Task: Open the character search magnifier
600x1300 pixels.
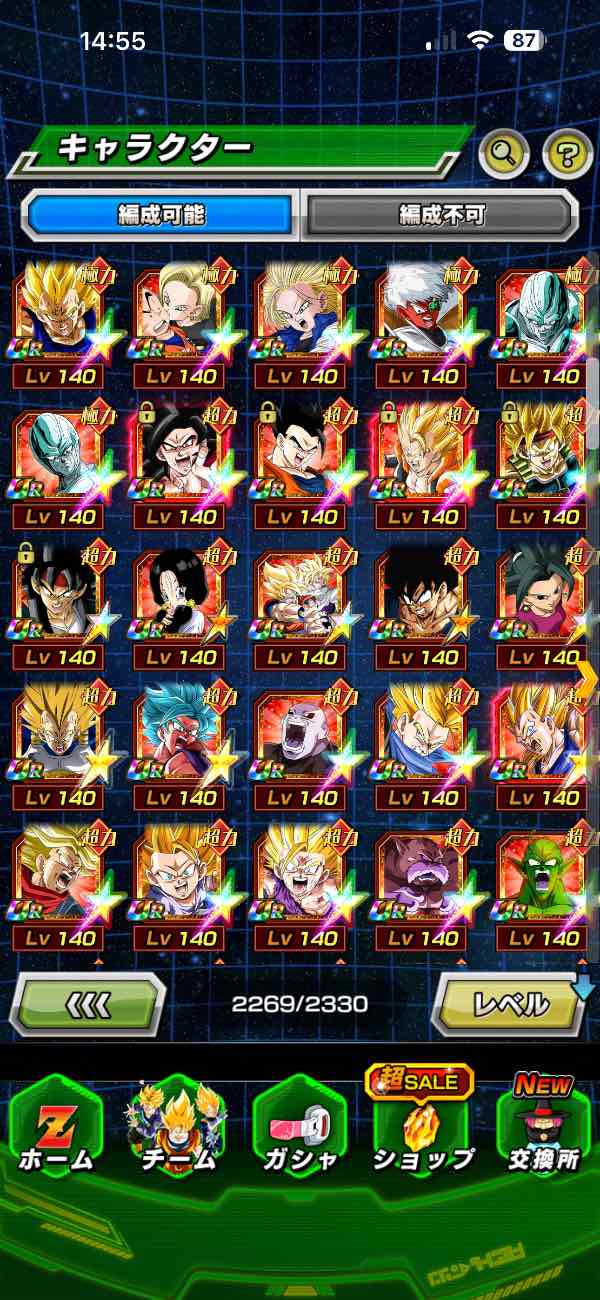Action: pyautogui.click(x=503, y=154)
